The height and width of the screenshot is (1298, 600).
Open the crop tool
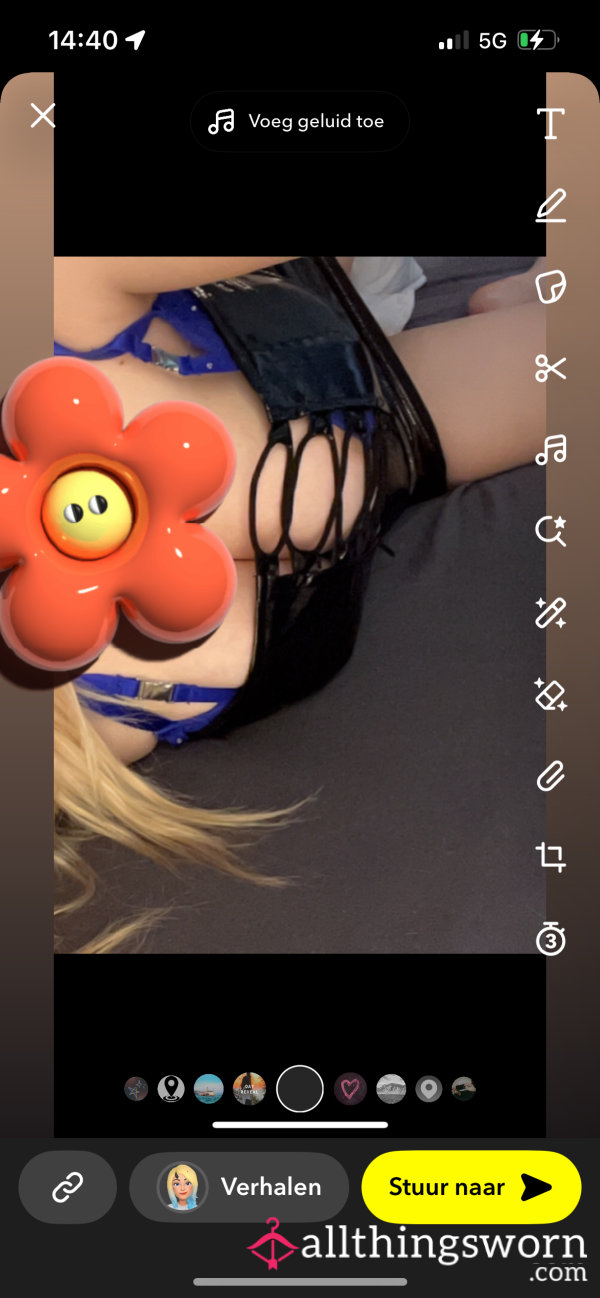[x=550, y=857]
